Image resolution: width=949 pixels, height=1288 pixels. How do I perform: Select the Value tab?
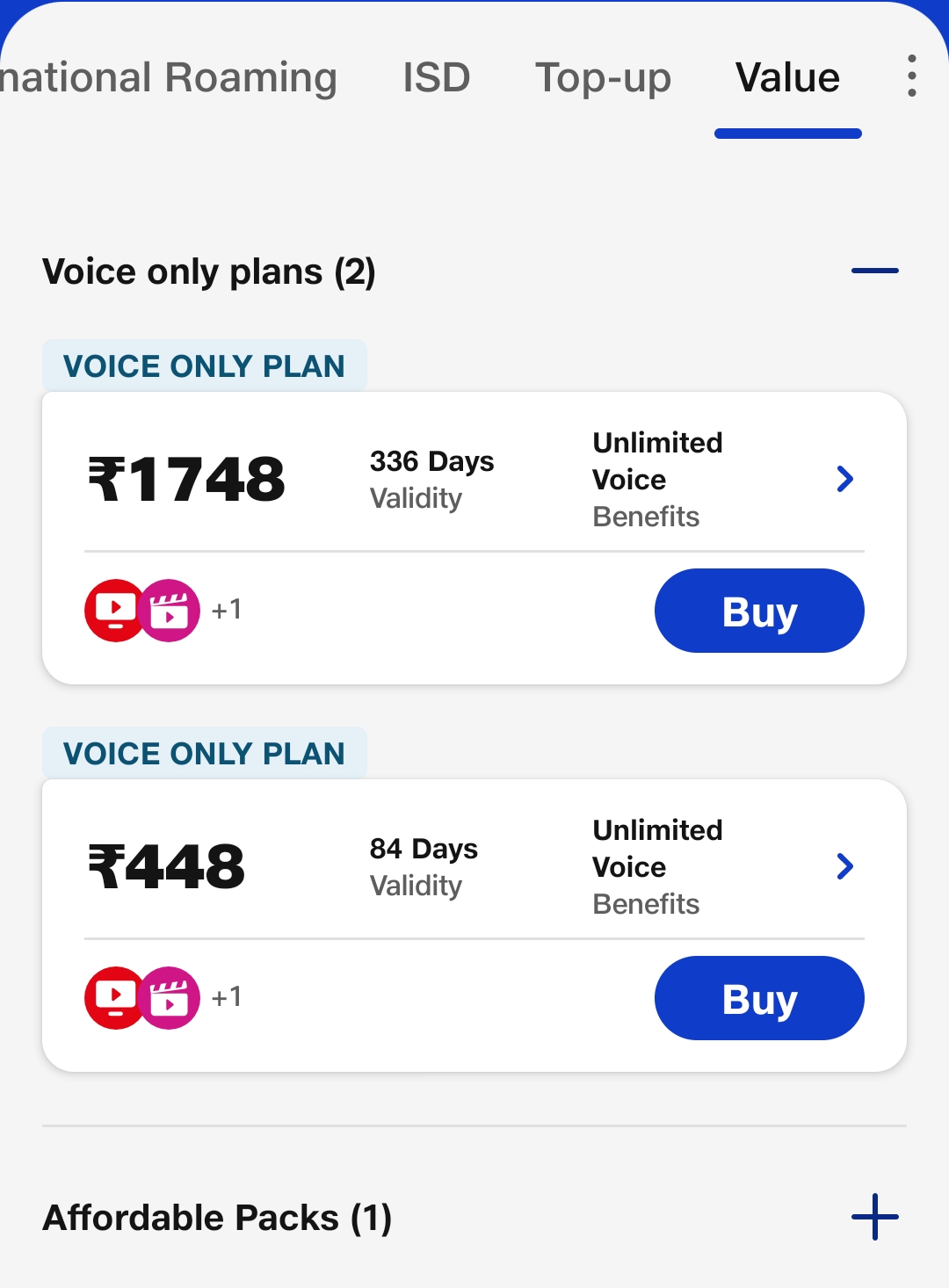pos(787,78)
